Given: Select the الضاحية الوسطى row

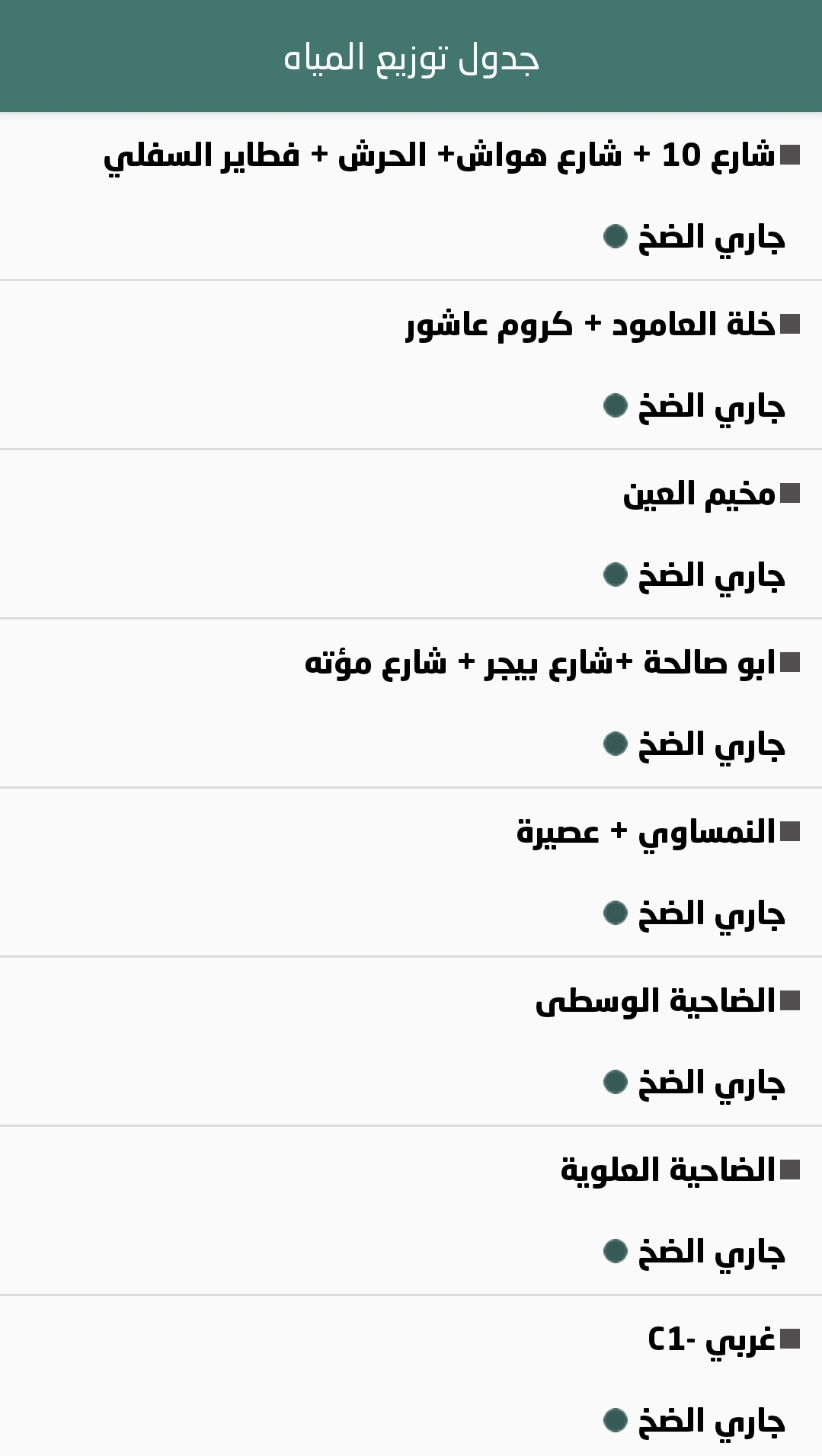Looking at the screenshot, I should point(655,1001).
